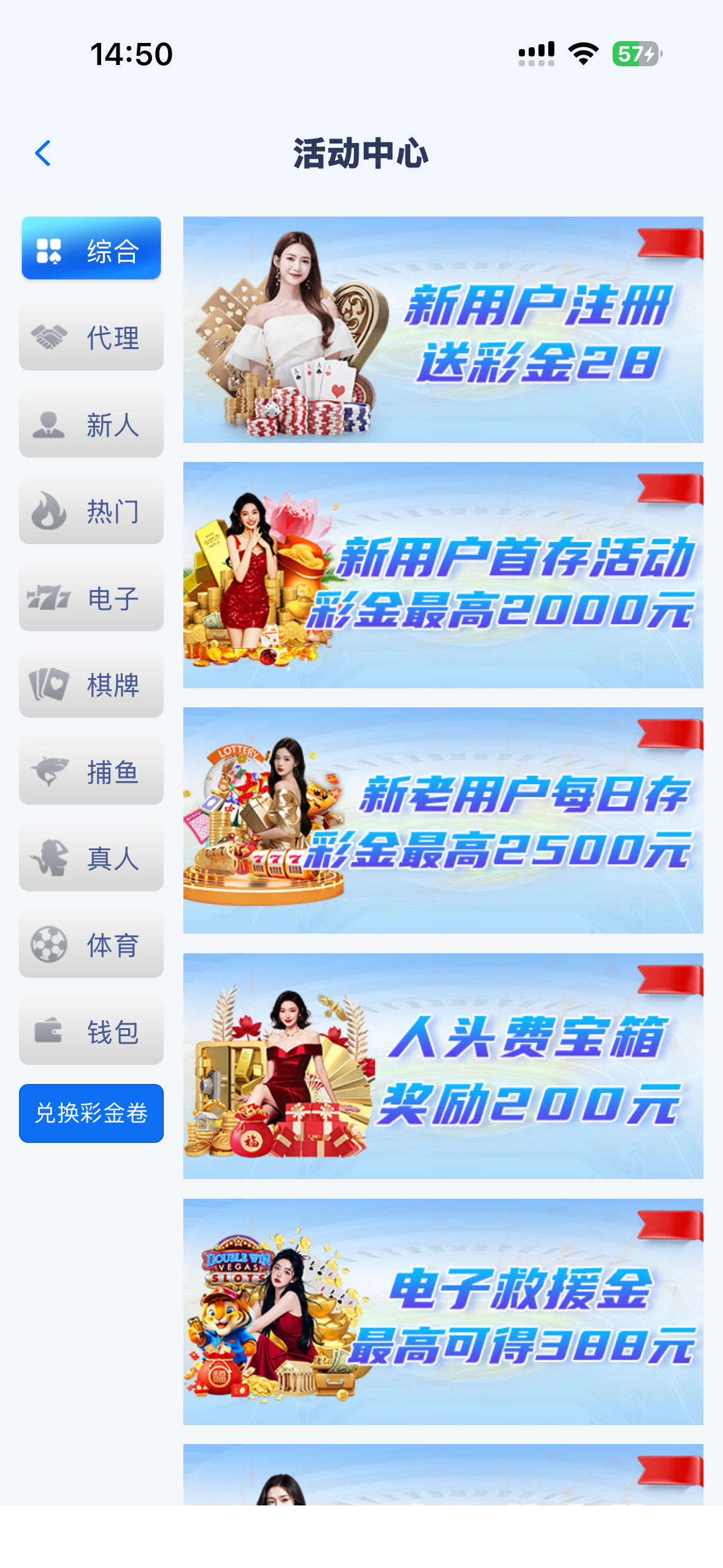Tap the back arrow to exit 活动中心
Screen dimensions: 723x1568
43,153
